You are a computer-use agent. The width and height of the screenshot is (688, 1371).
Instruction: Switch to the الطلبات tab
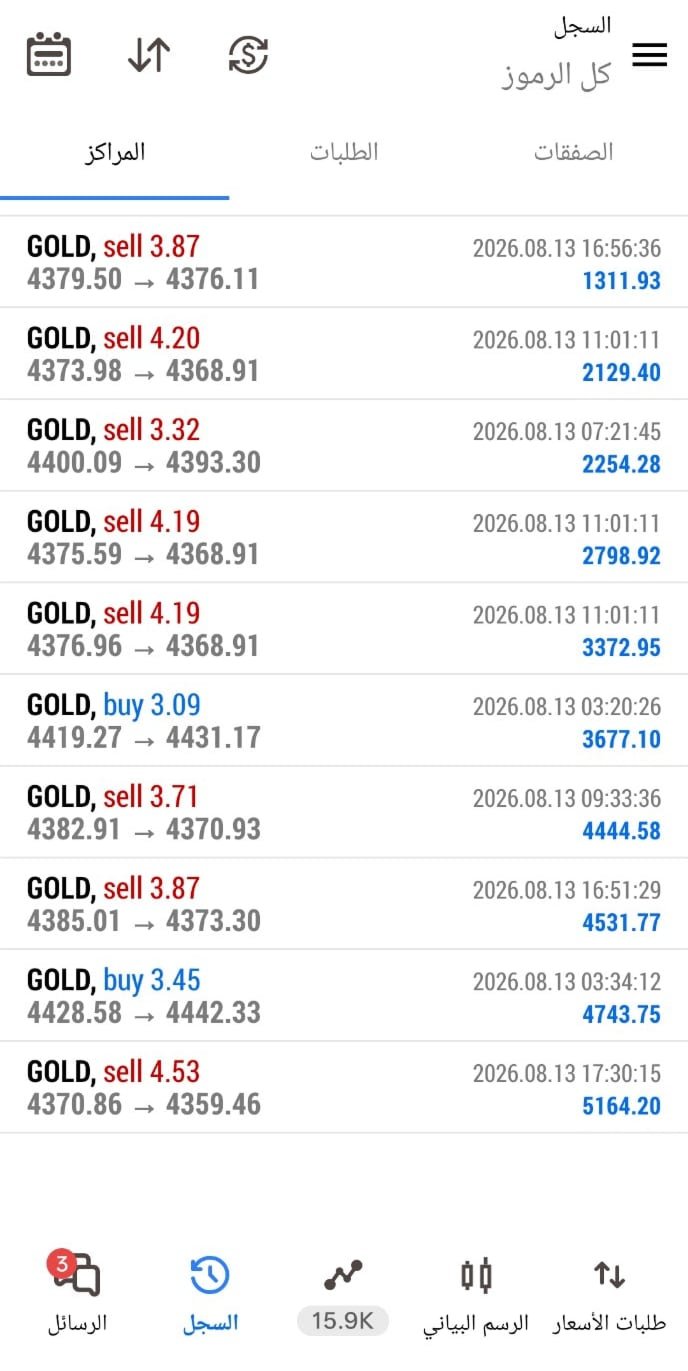[344, 153]
